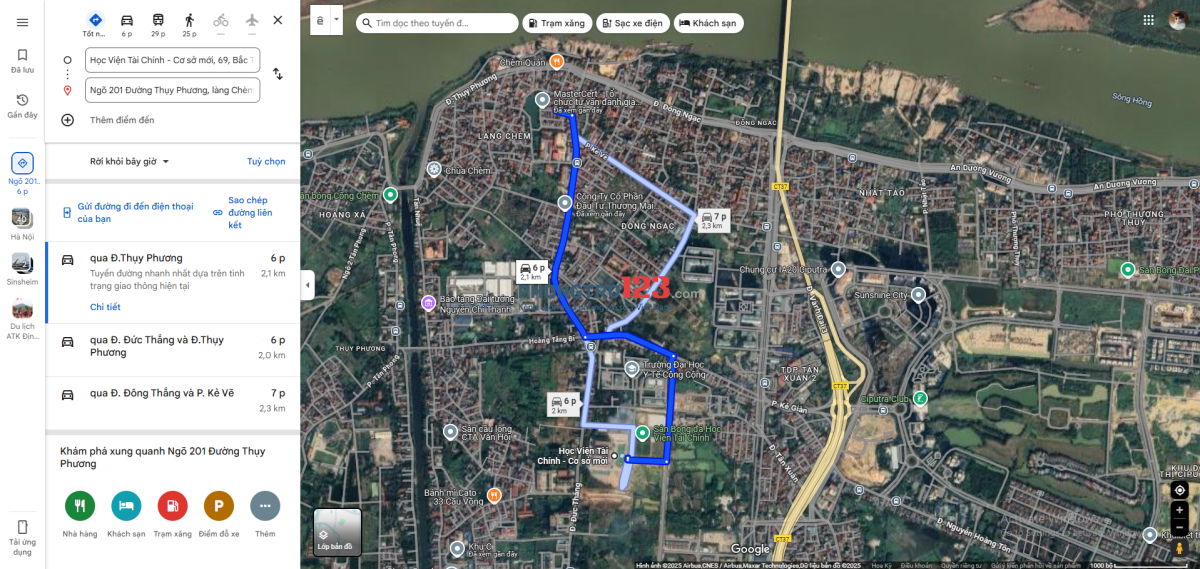The image size is (1200, 569).
Task: Swap start and destination points
Action: pyautogui.click(x=278, y=74)
